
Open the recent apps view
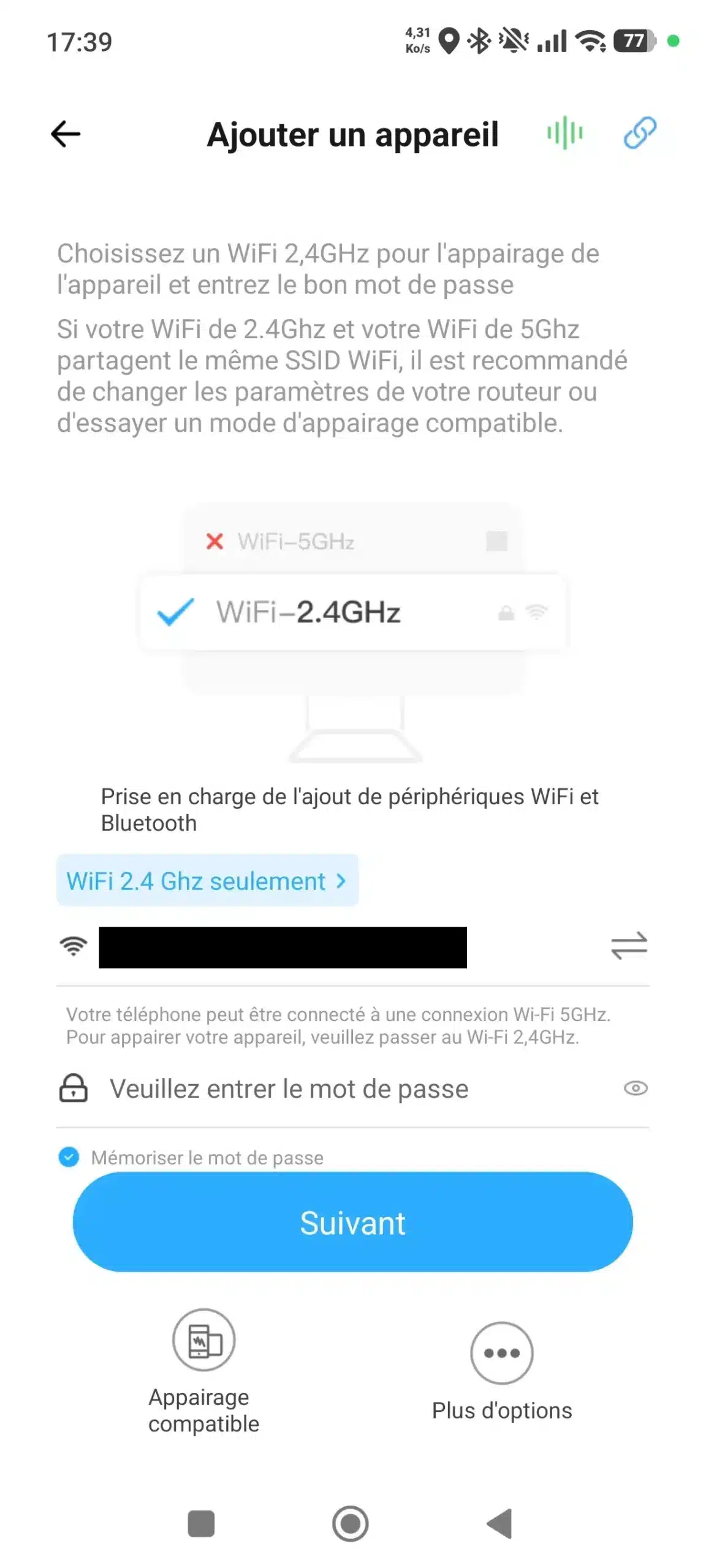[x=201, y=1523]
